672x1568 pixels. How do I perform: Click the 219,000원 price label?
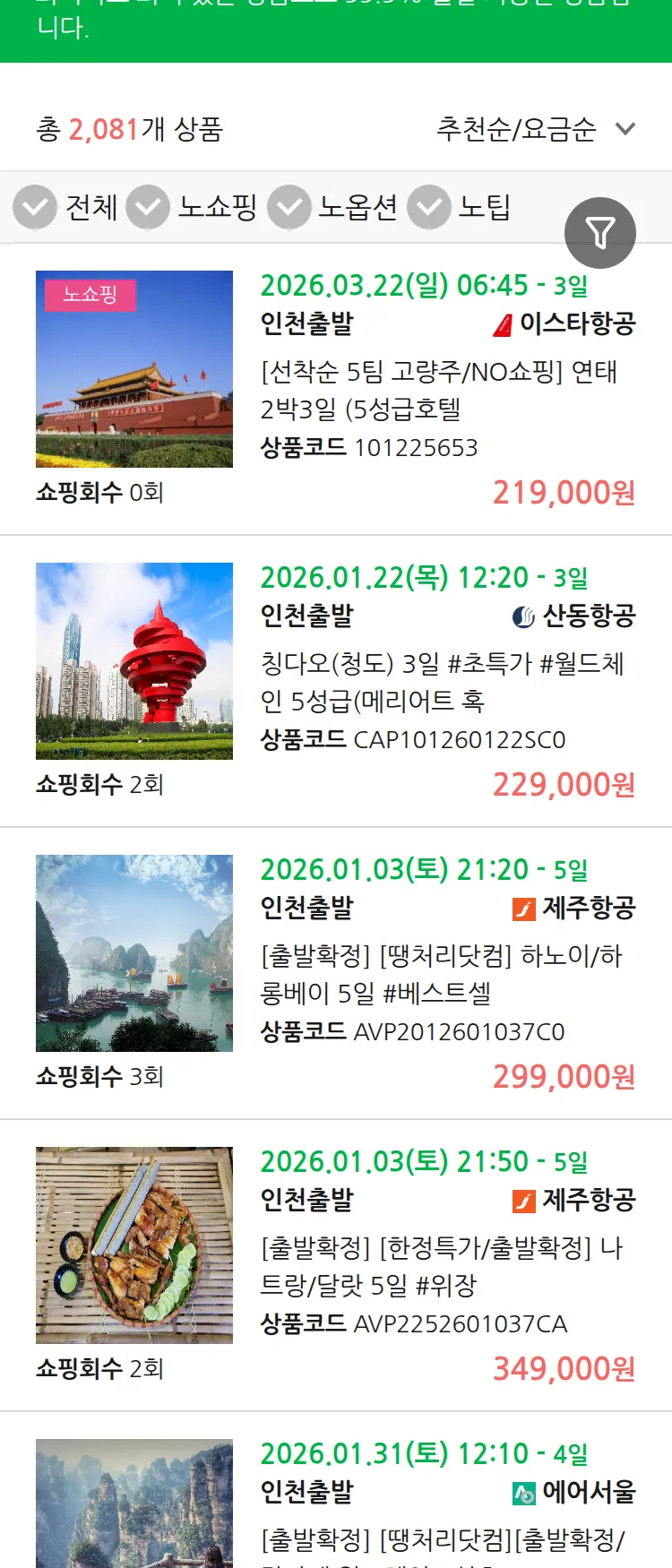pos(563,493)
